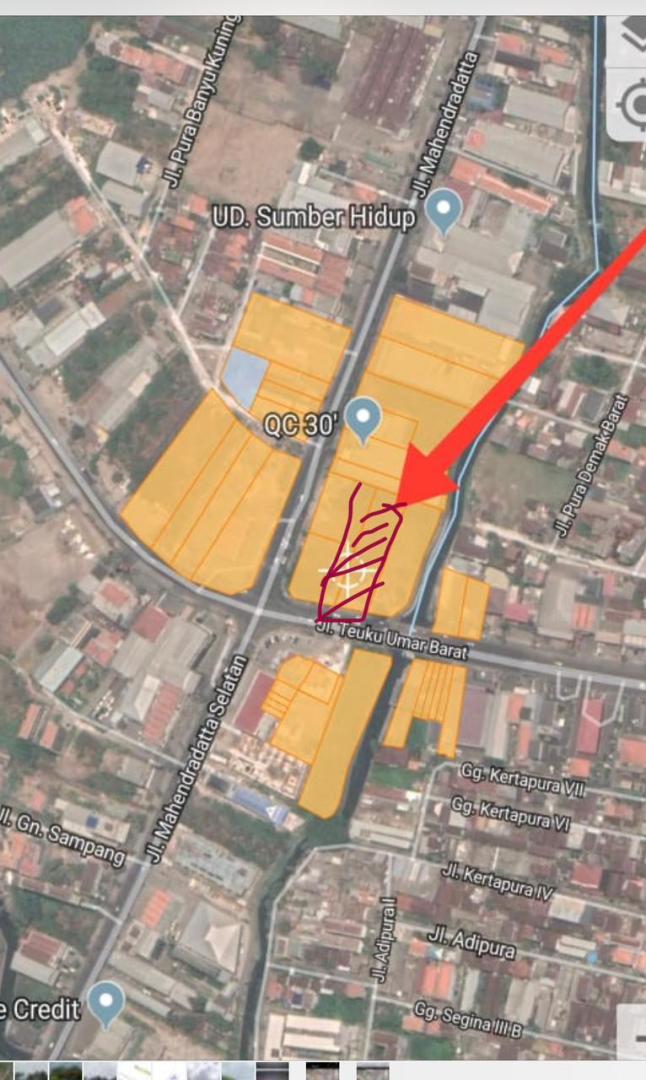The image size is (646, 1080).
Task: Center the map on my location
Action: click(629, 103)
